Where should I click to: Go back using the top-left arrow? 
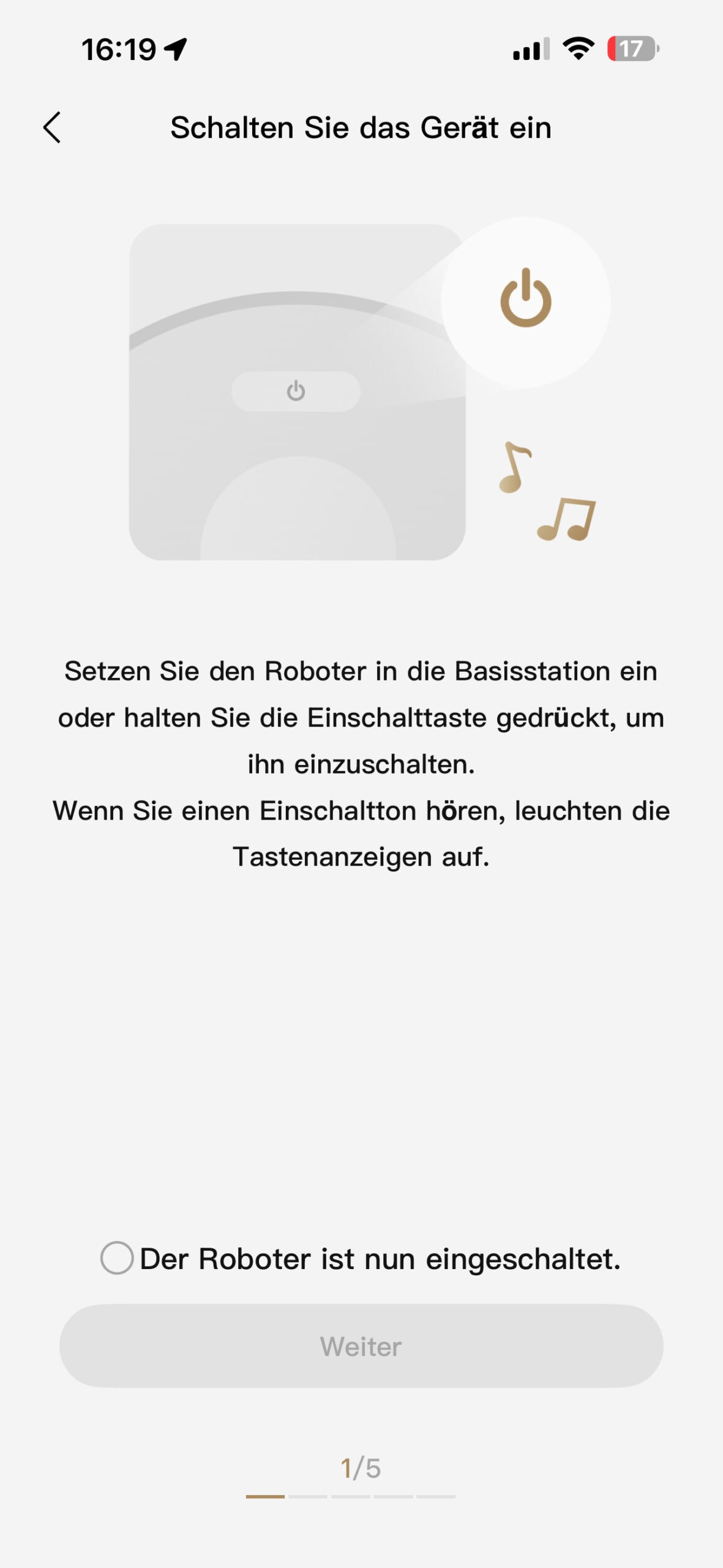53,127
